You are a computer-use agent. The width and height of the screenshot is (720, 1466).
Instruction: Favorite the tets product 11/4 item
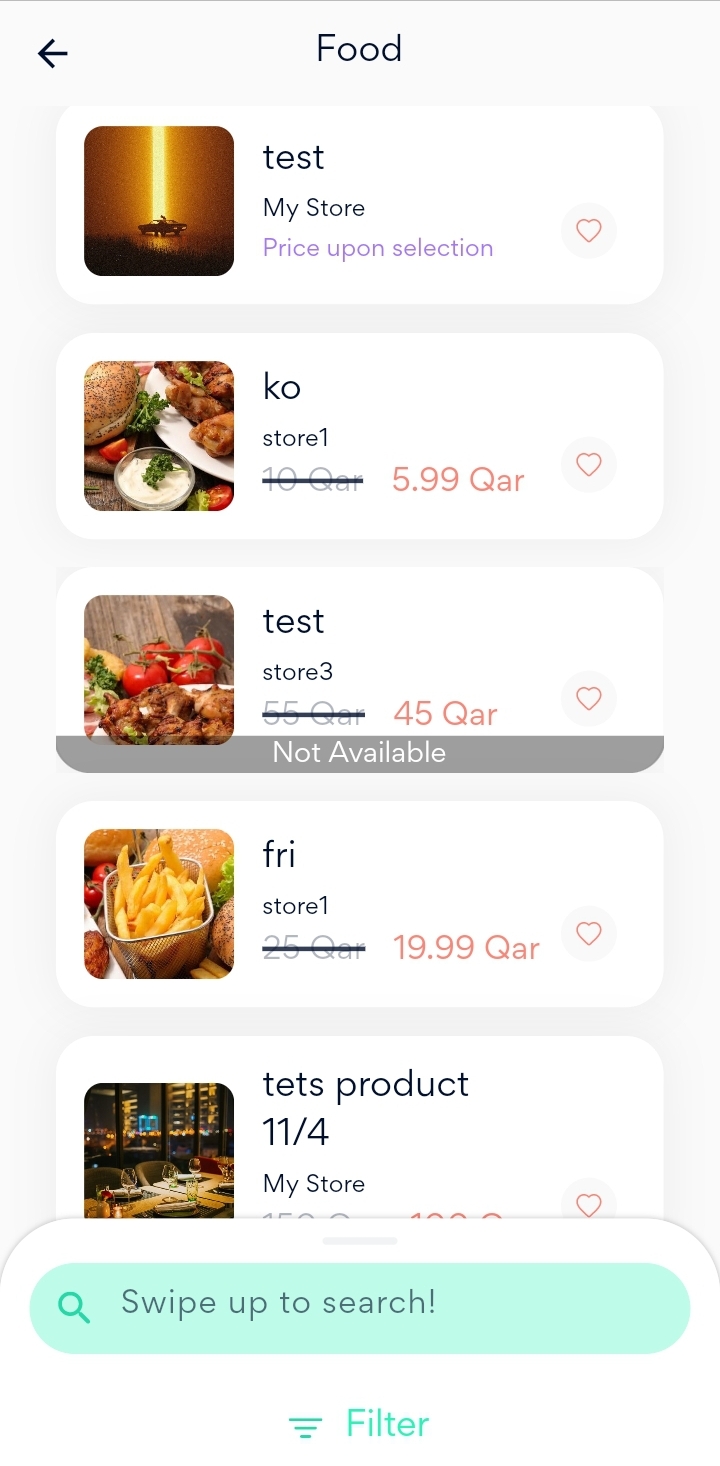(x=588, y=1203)
